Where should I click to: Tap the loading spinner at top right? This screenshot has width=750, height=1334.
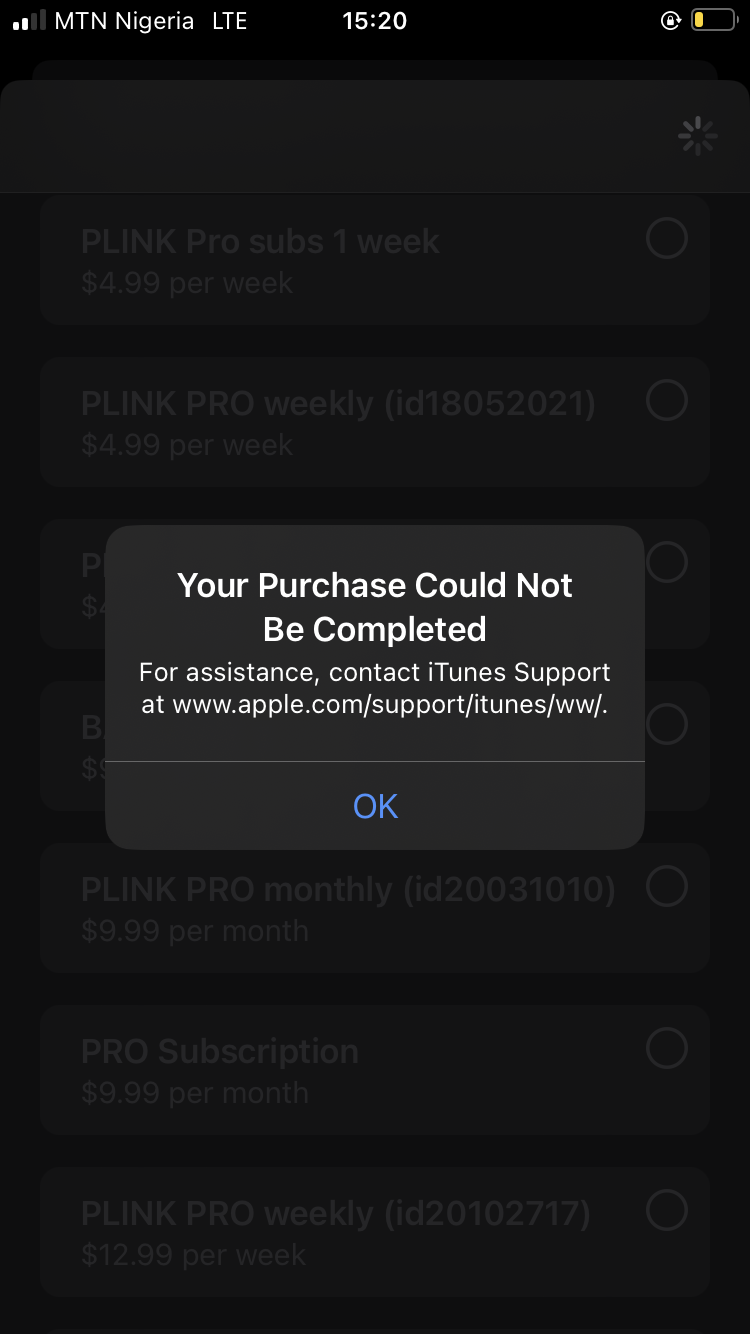[x=697, y=135]
